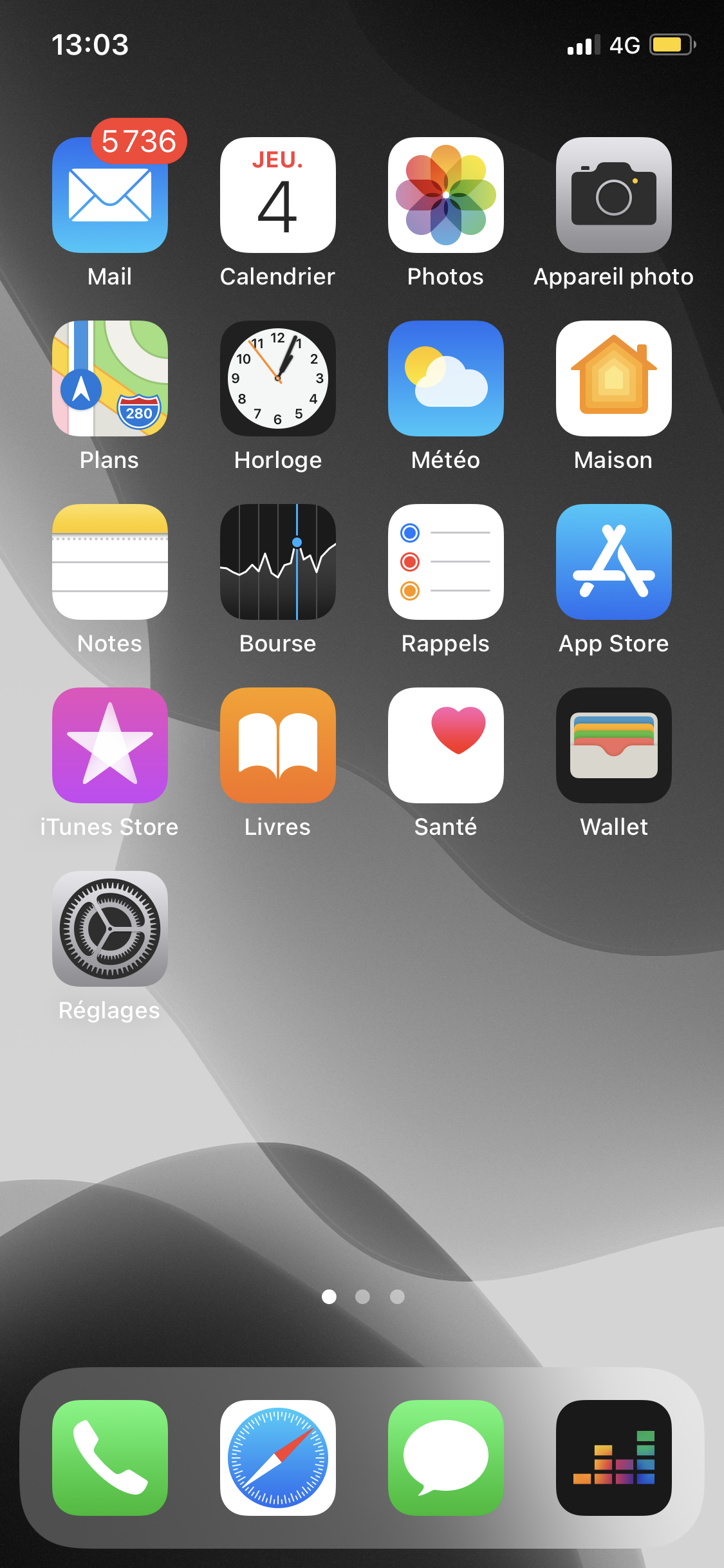Open the Livres books app
Image resolution: width=724 pixels, height=1568 pixels.
coord(278,745)
